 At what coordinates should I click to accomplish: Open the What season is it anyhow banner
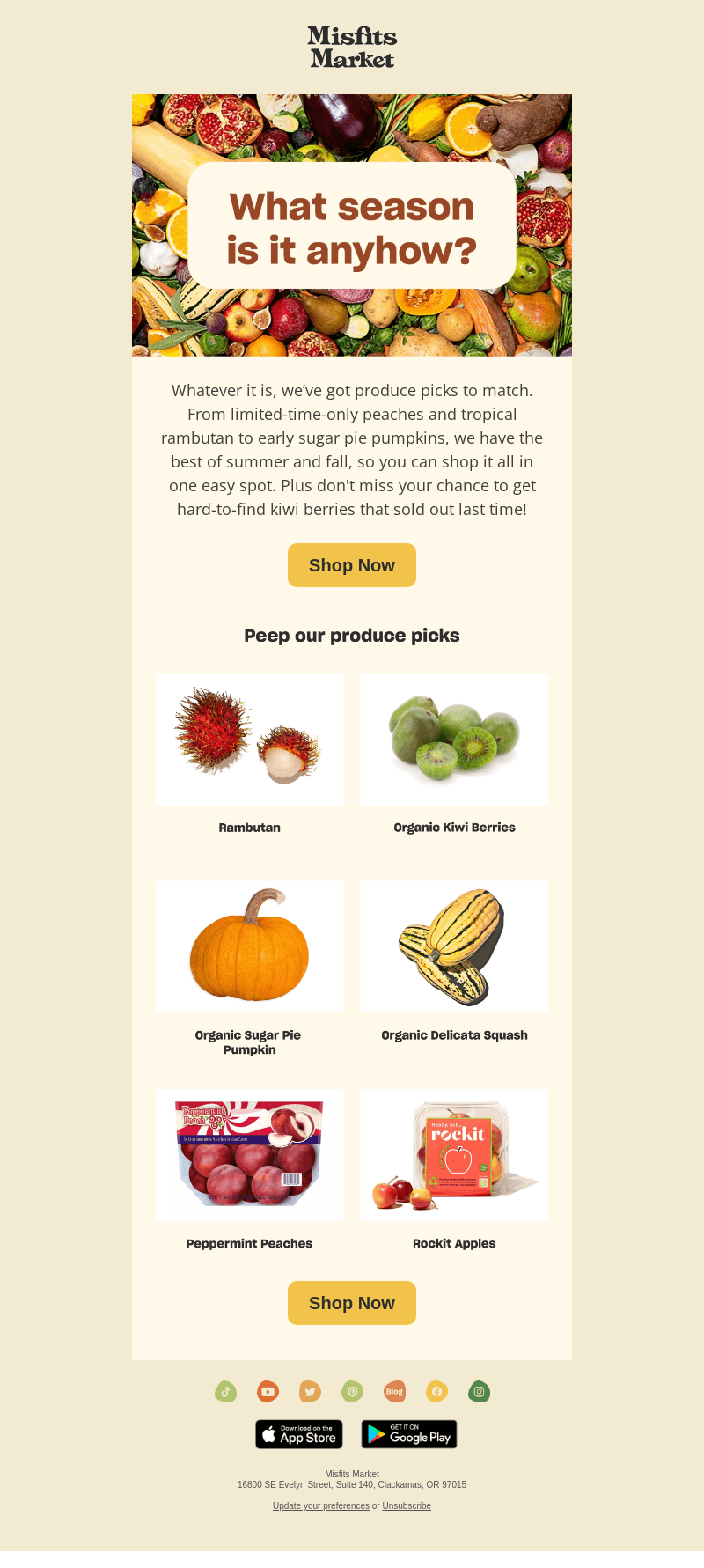pos(352,225)
